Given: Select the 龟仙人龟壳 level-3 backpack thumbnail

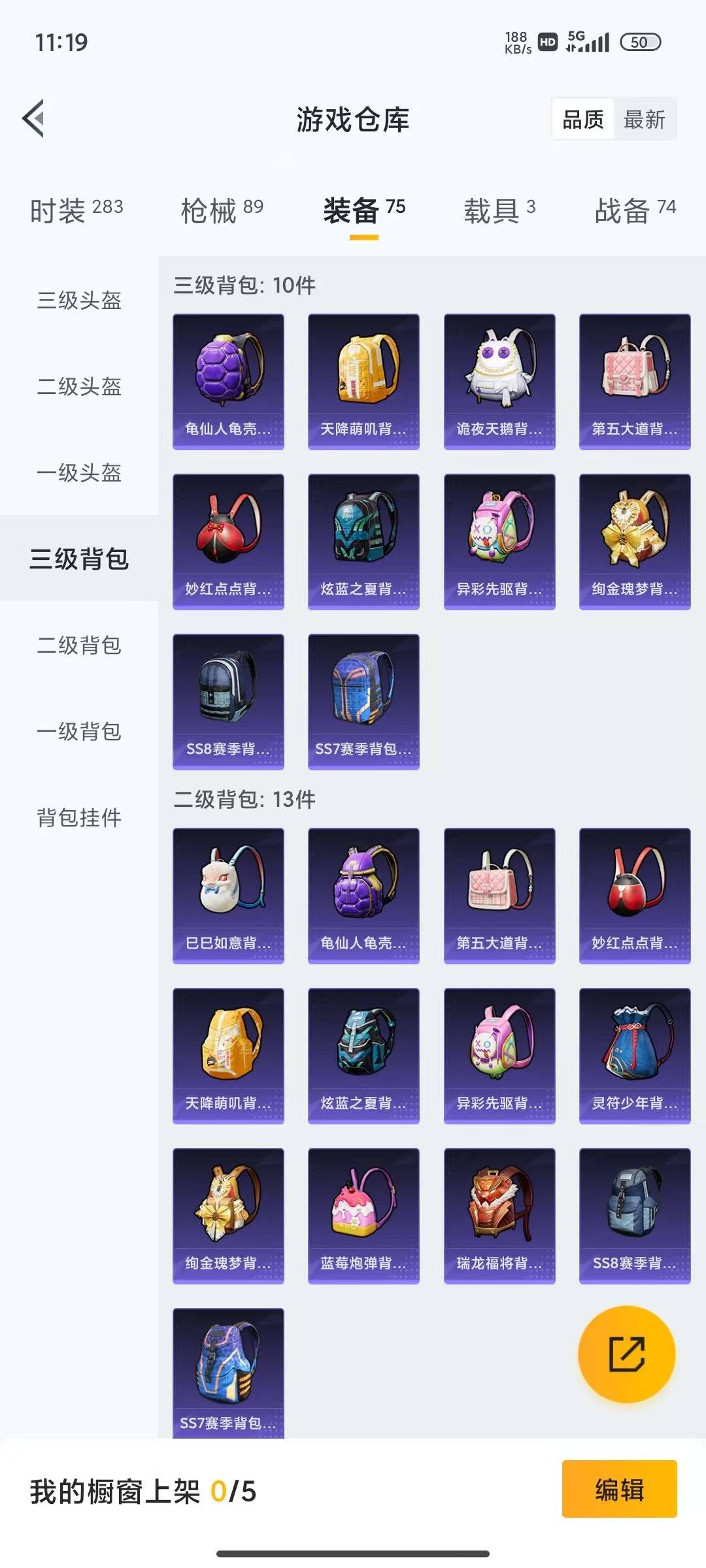Looking at the screenshot, I should pyautogui.click(x=228, y=381).
